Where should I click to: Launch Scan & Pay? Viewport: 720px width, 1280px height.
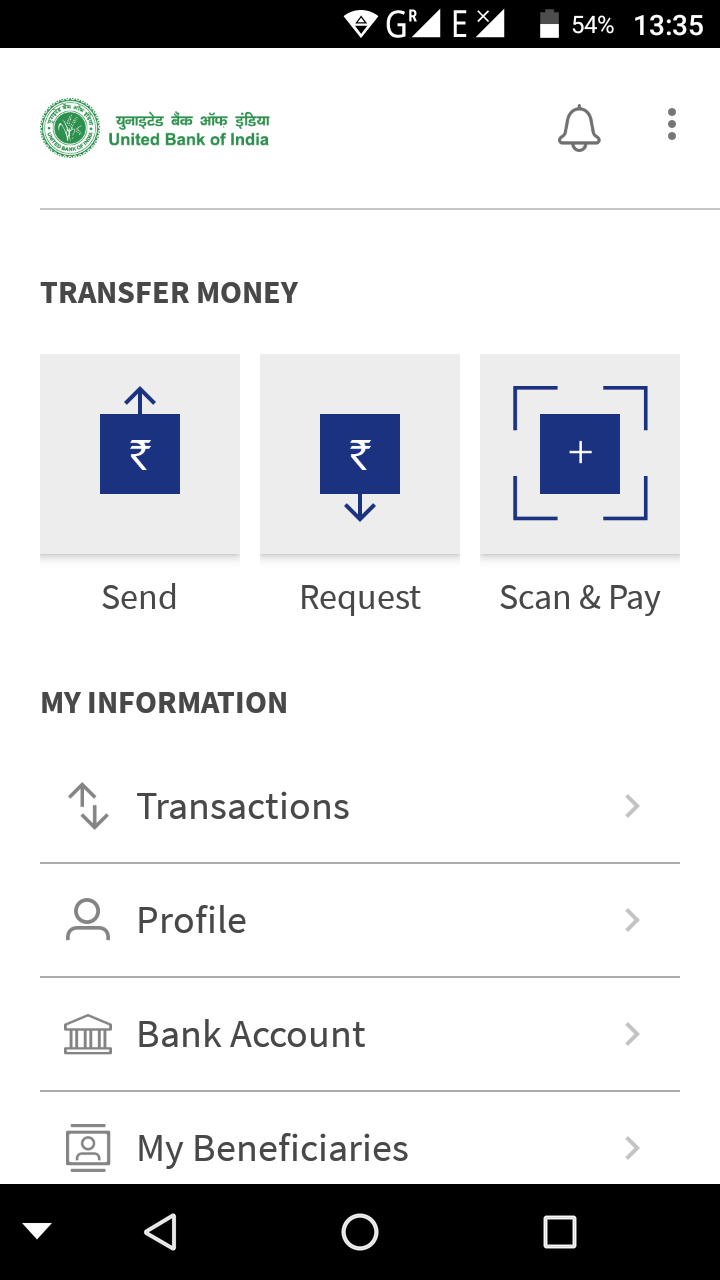coord(580,454)
